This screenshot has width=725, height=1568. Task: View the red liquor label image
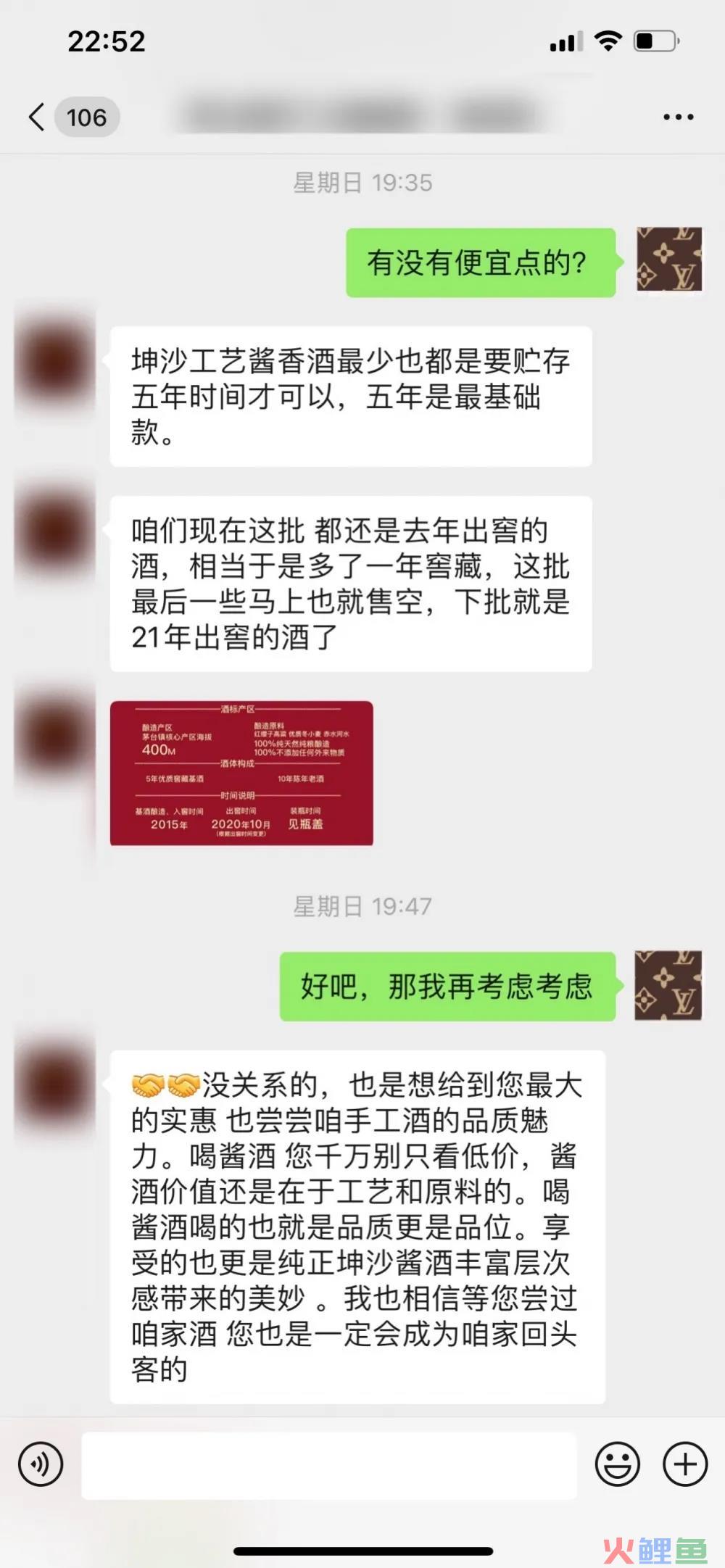[x=241, y=773]
